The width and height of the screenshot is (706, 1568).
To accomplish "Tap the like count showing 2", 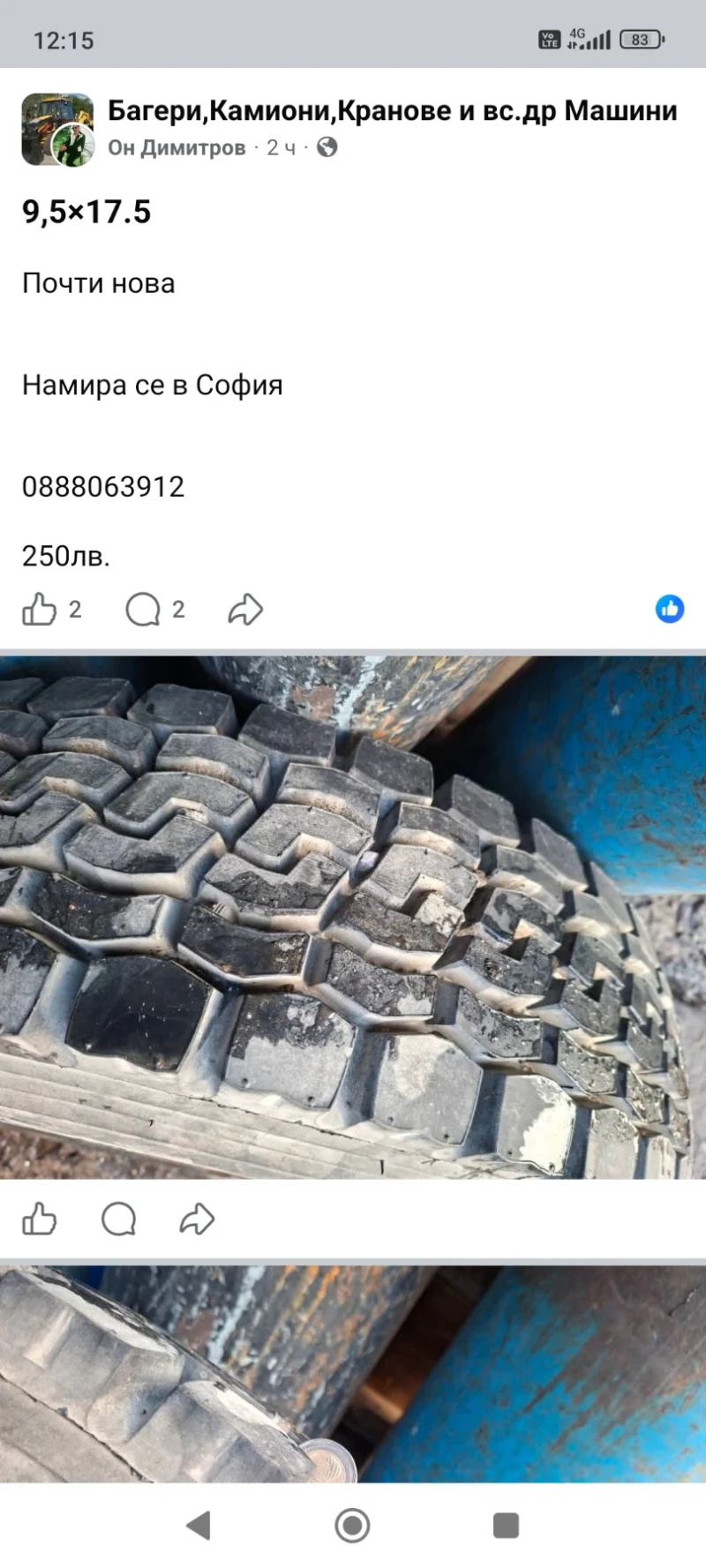I will (76, 609).
